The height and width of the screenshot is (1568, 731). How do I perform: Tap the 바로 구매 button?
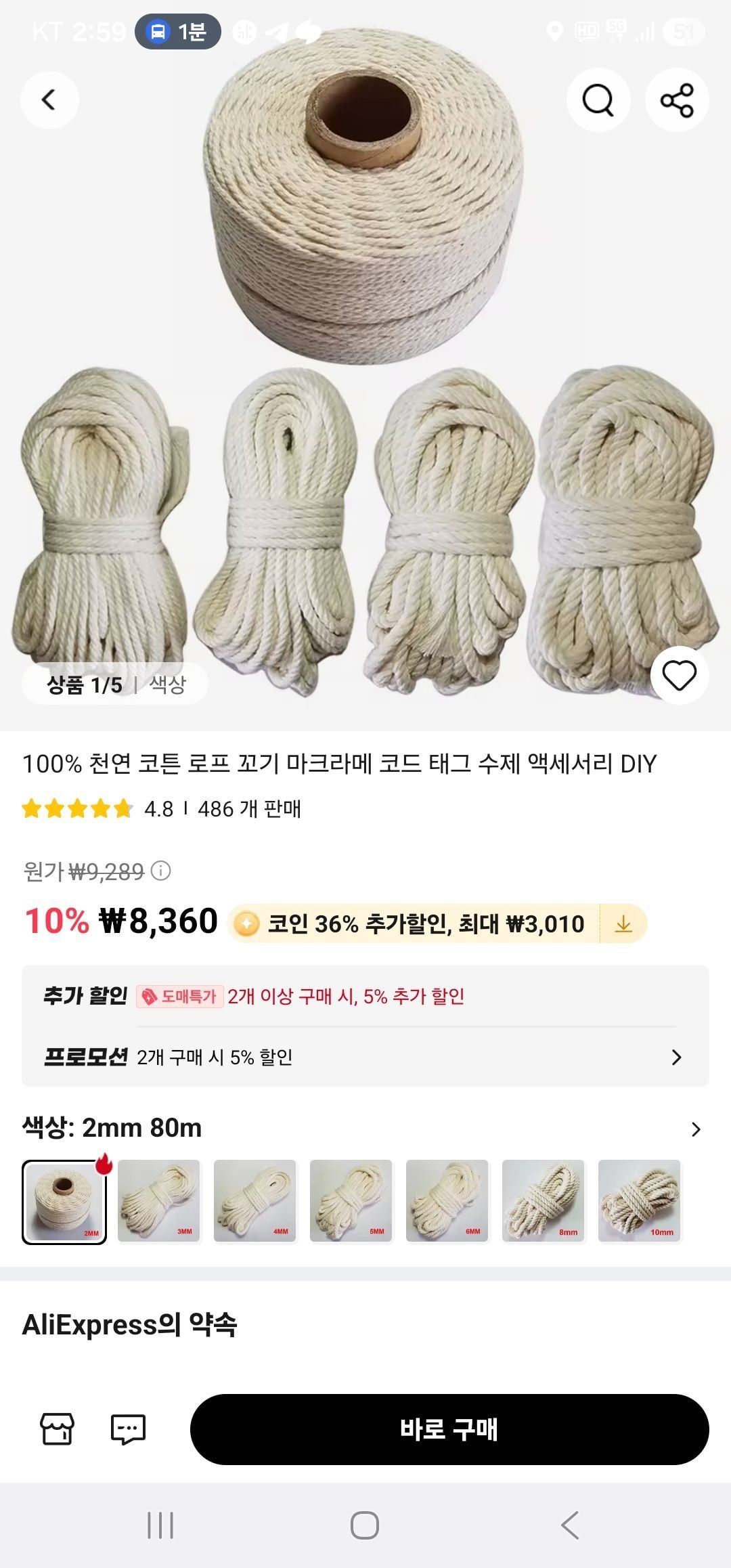449,1429
